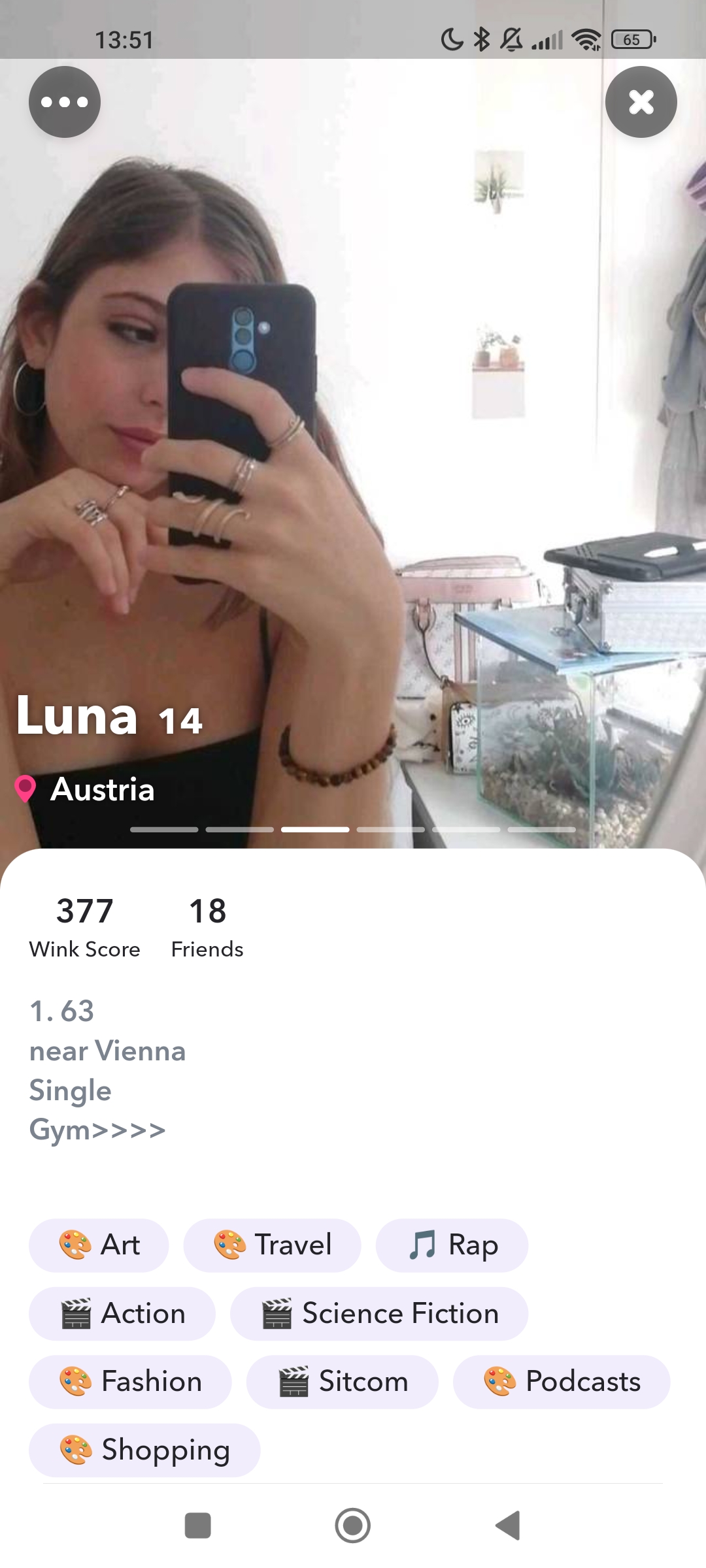Choose the Rap music chip
Image resolution: width=706 pixels, height=1568 pixels.
point(452,1245)
